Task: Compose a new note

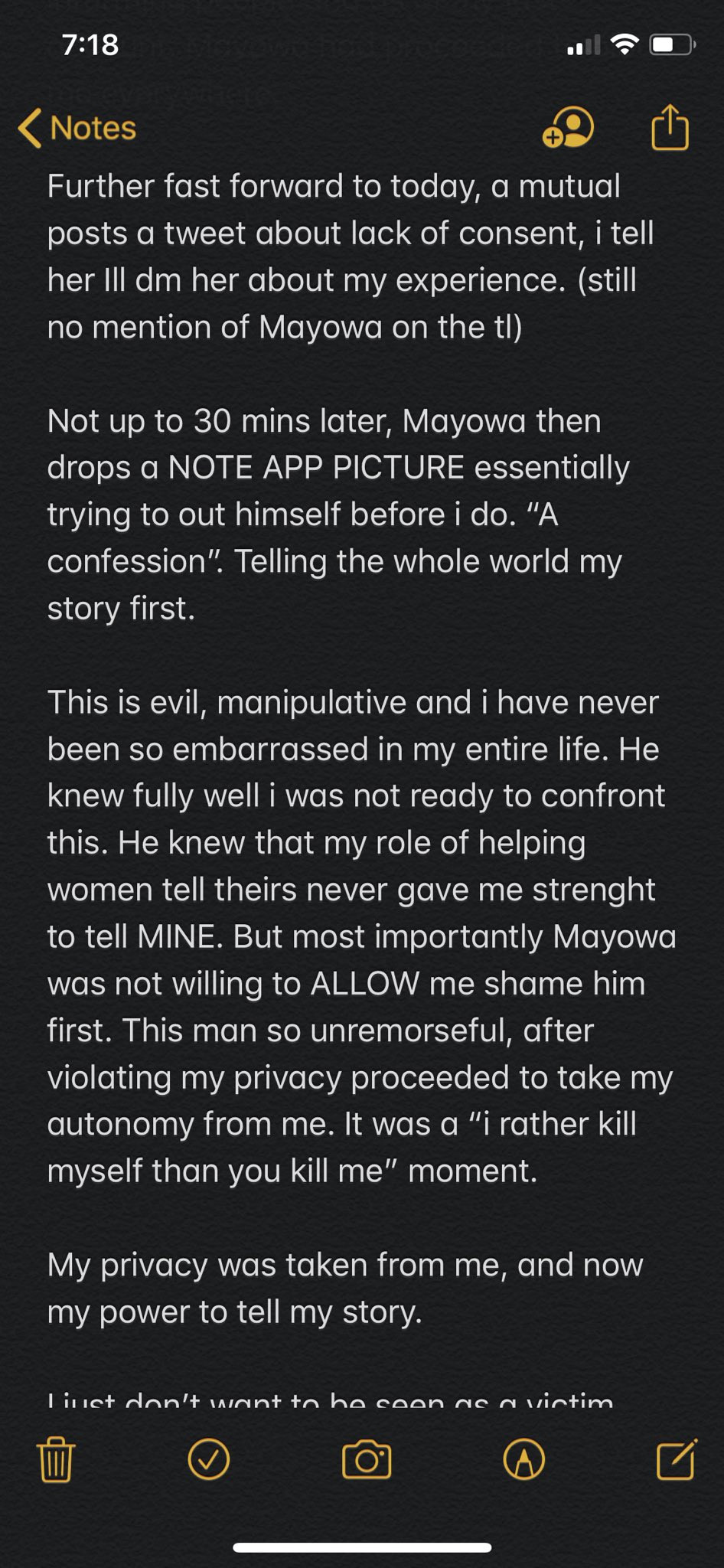Action: [677, 1459]
